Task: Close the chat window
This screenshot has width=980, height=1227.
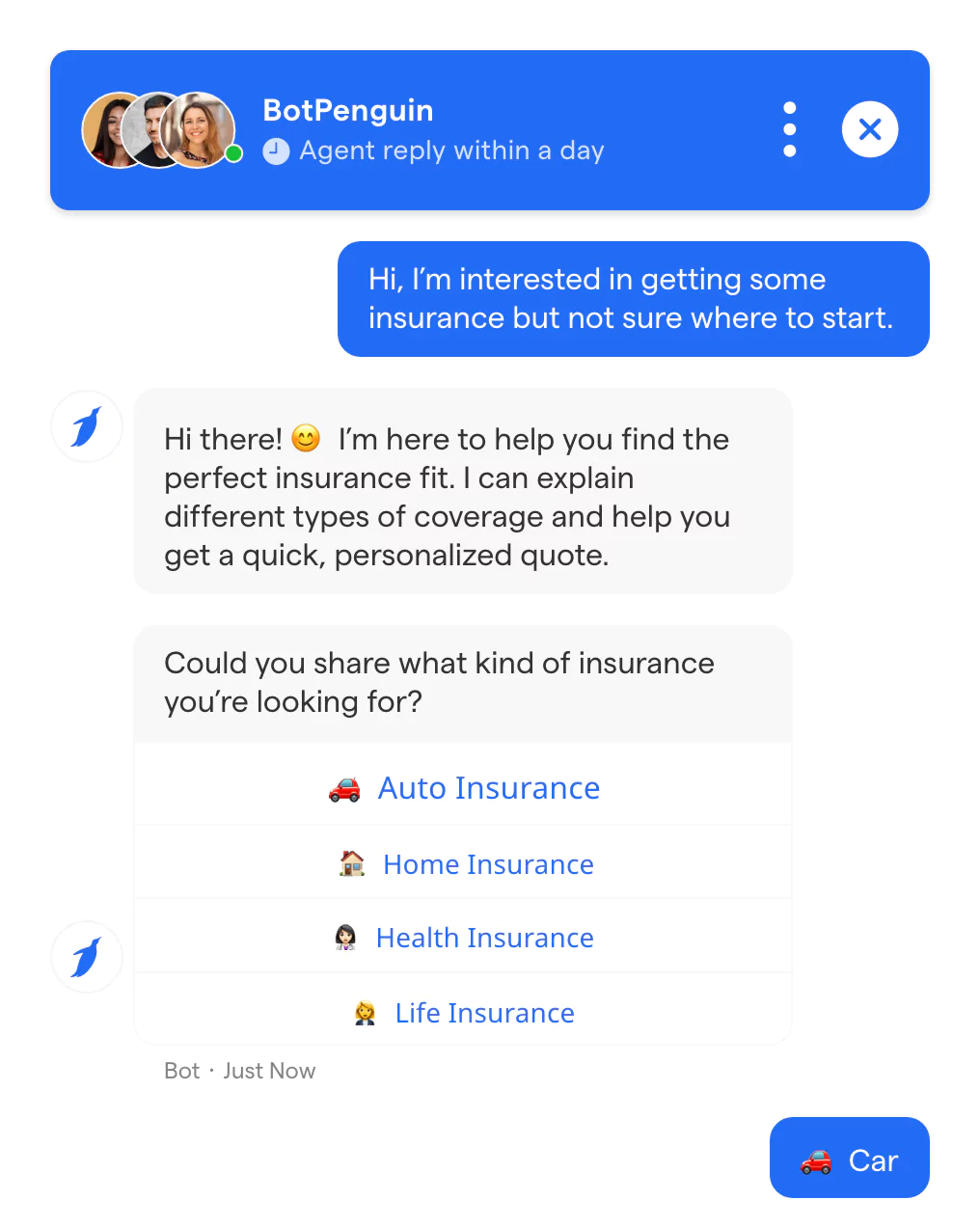Action: click(870, 129)
